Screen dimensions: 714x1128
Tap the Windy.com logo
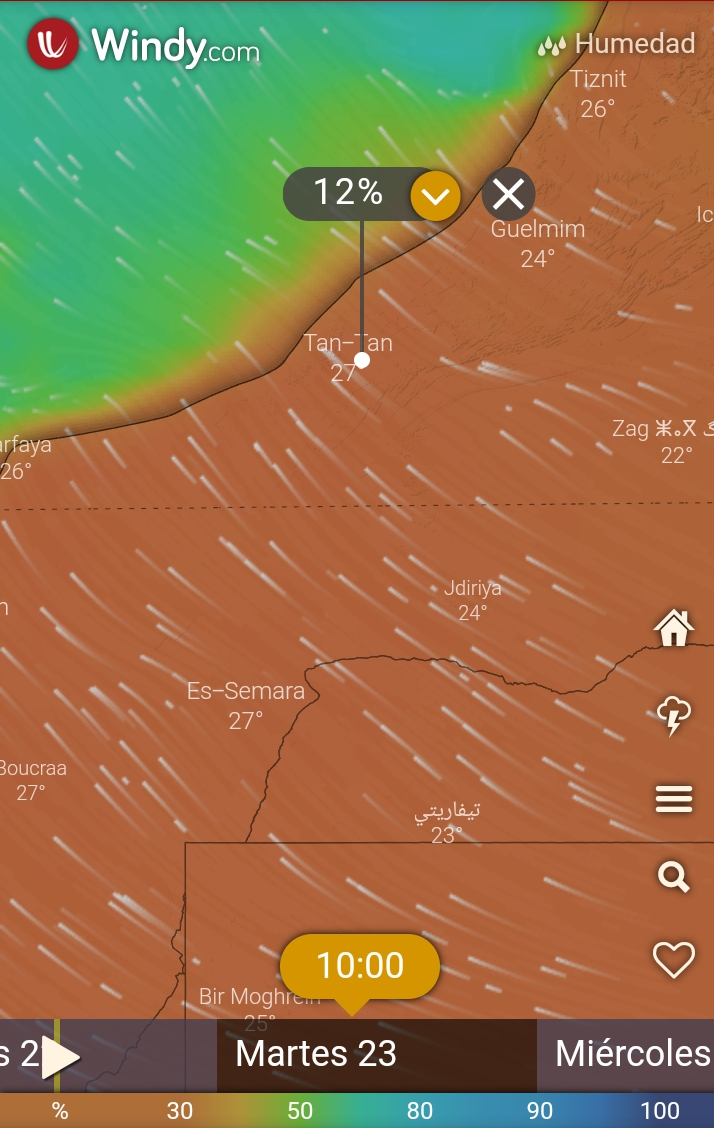pyautogui.click(x=145, y=45)
